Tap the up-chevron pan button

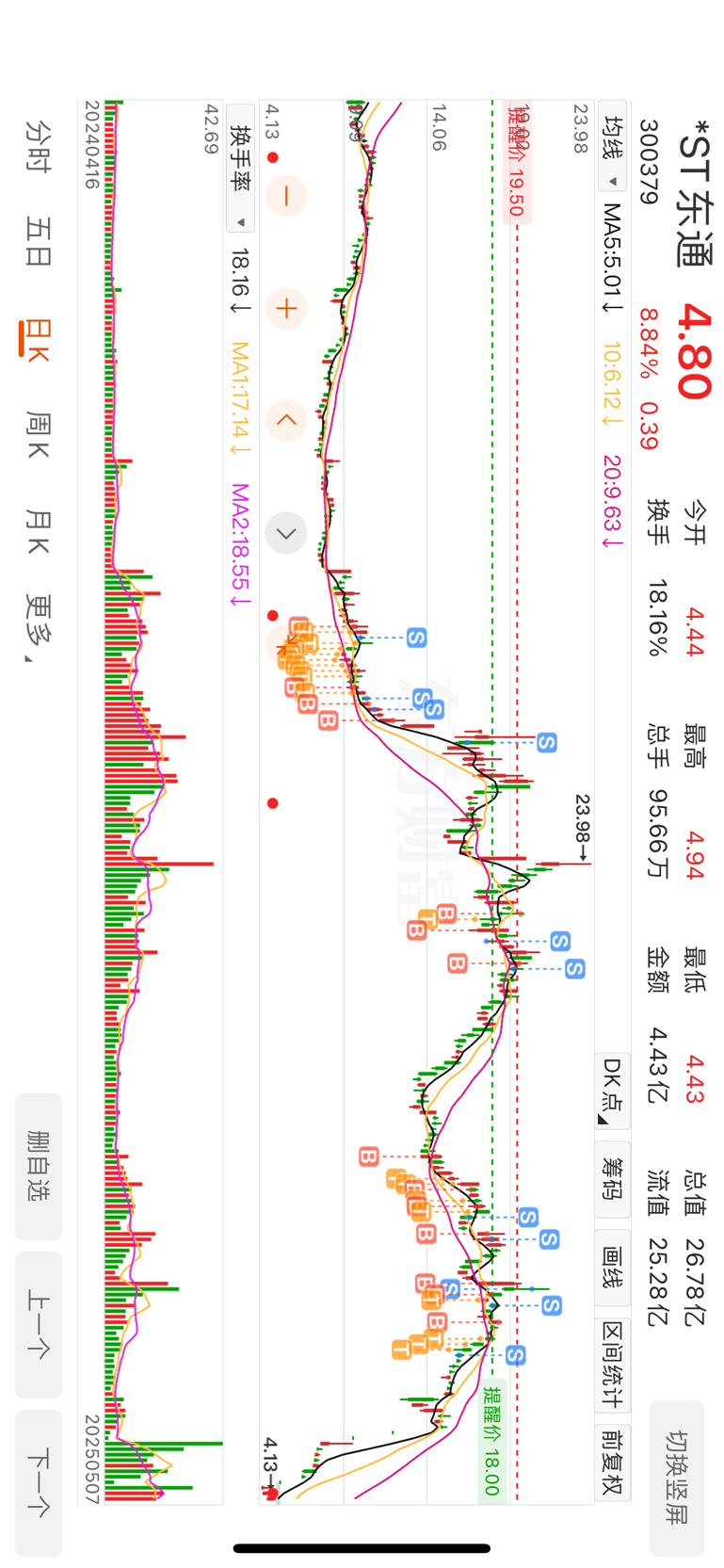[x=286, y=420]
